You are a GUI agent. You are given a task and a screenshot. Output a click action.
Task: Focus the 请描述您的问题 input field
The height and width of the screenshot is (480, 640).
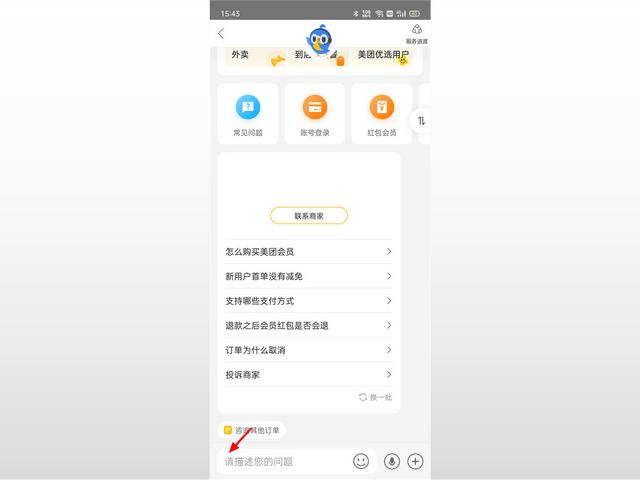coord(280,461)
